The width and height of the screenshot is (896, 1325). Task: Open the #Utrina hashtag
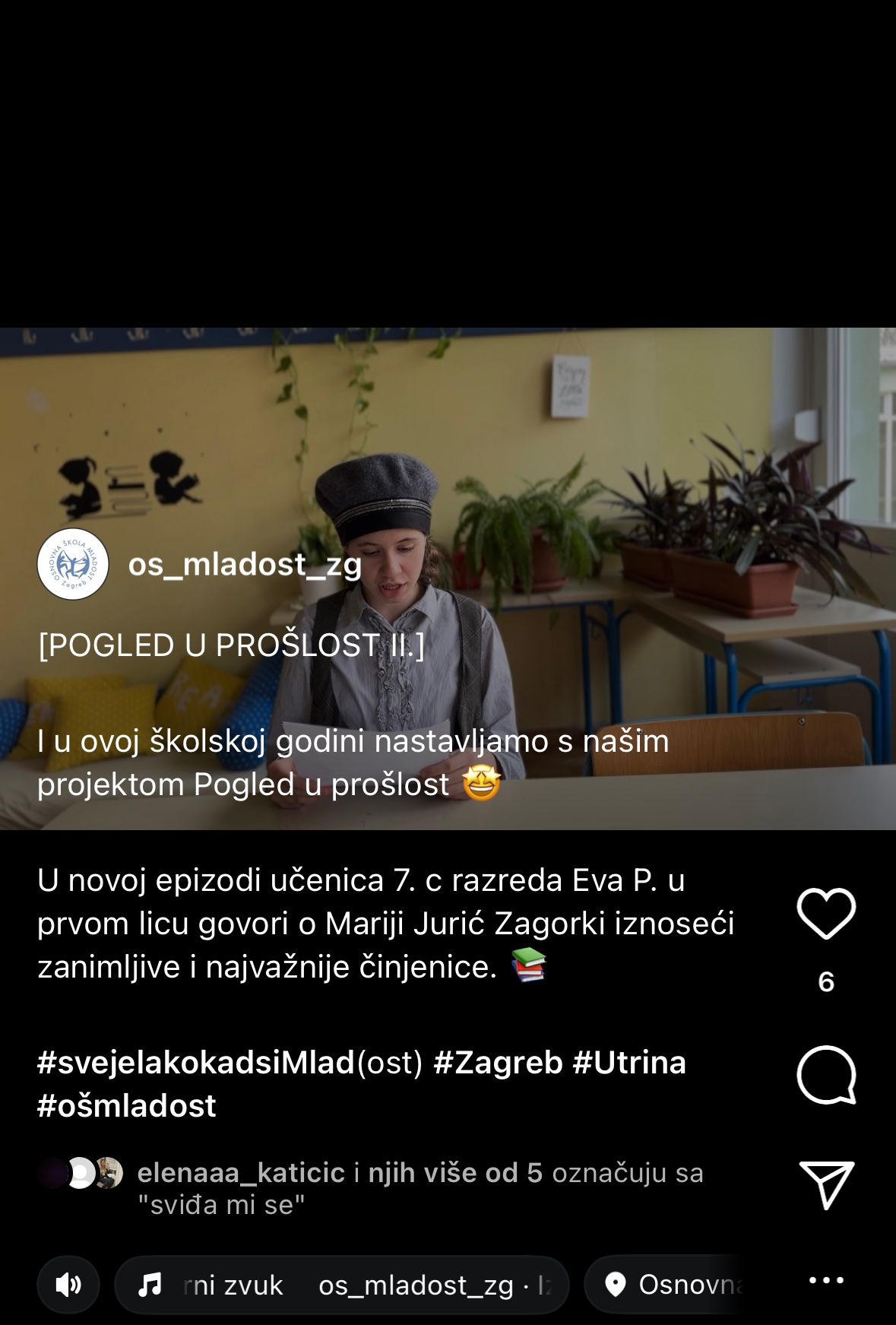tap(629, 1062)
